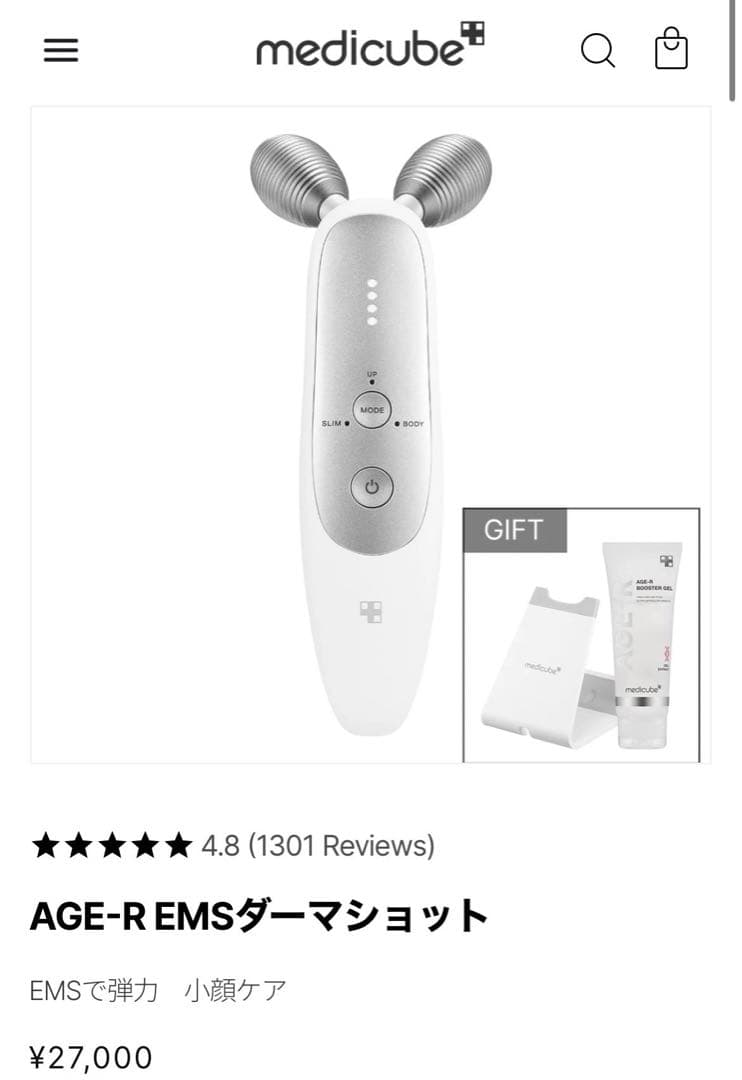
Task: Tap the medicube logo to go home
Action: [x=370, y=49]
